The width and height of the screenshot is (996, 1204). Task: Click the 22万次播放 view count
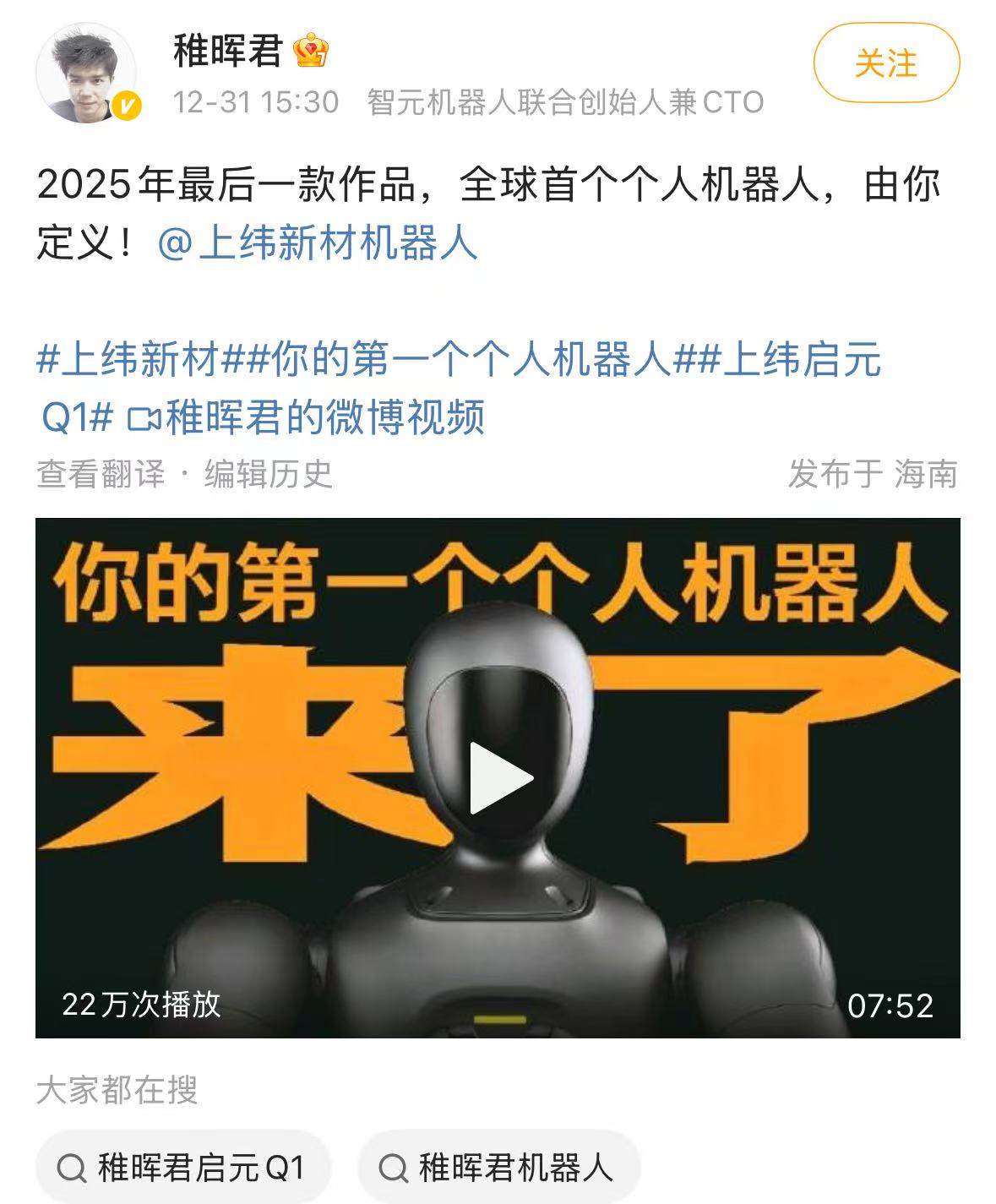pos(140,1004)
